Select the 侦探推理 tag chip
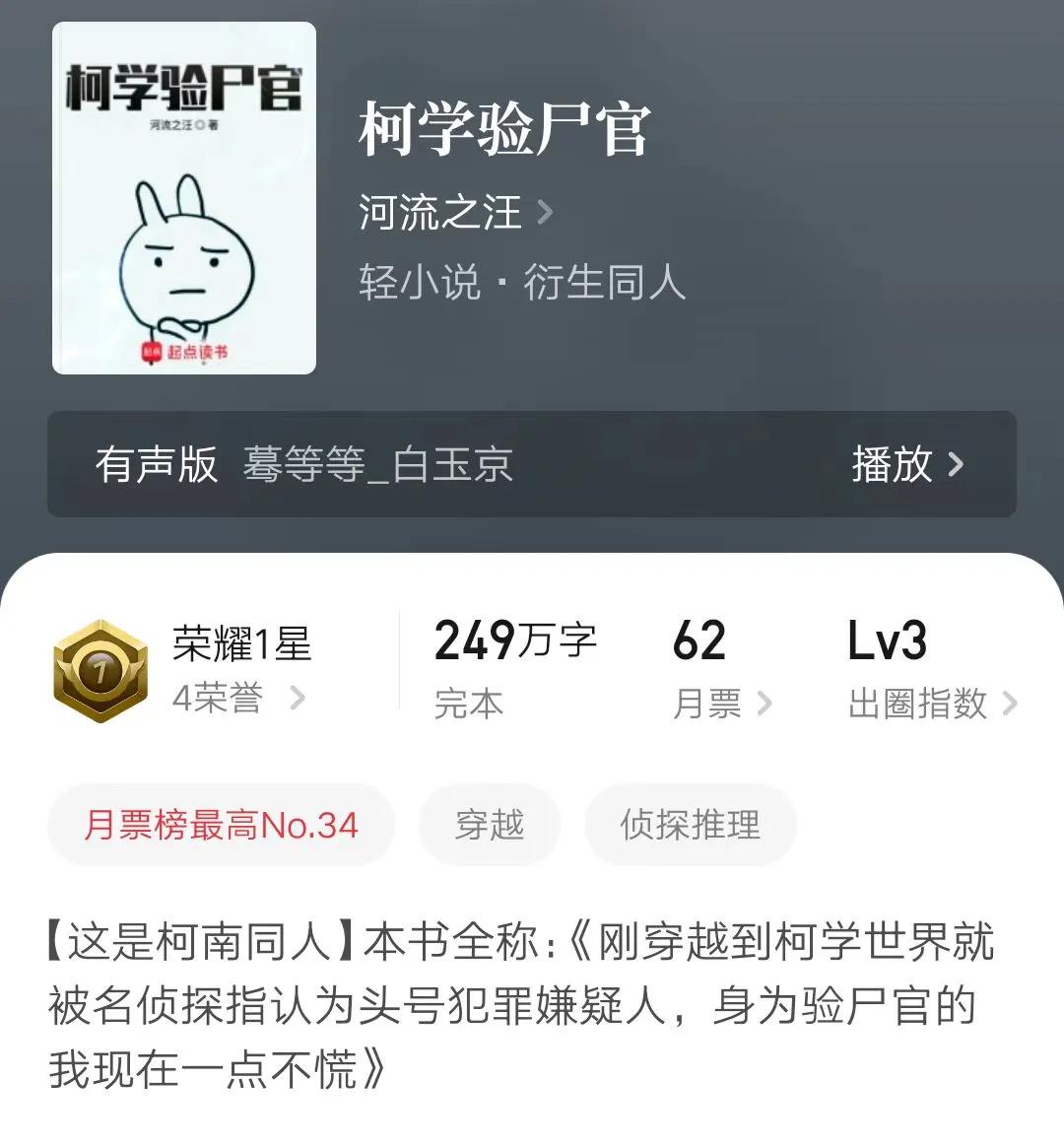The width and height of the screenshot is (1064, 1146). coord(690,825)
